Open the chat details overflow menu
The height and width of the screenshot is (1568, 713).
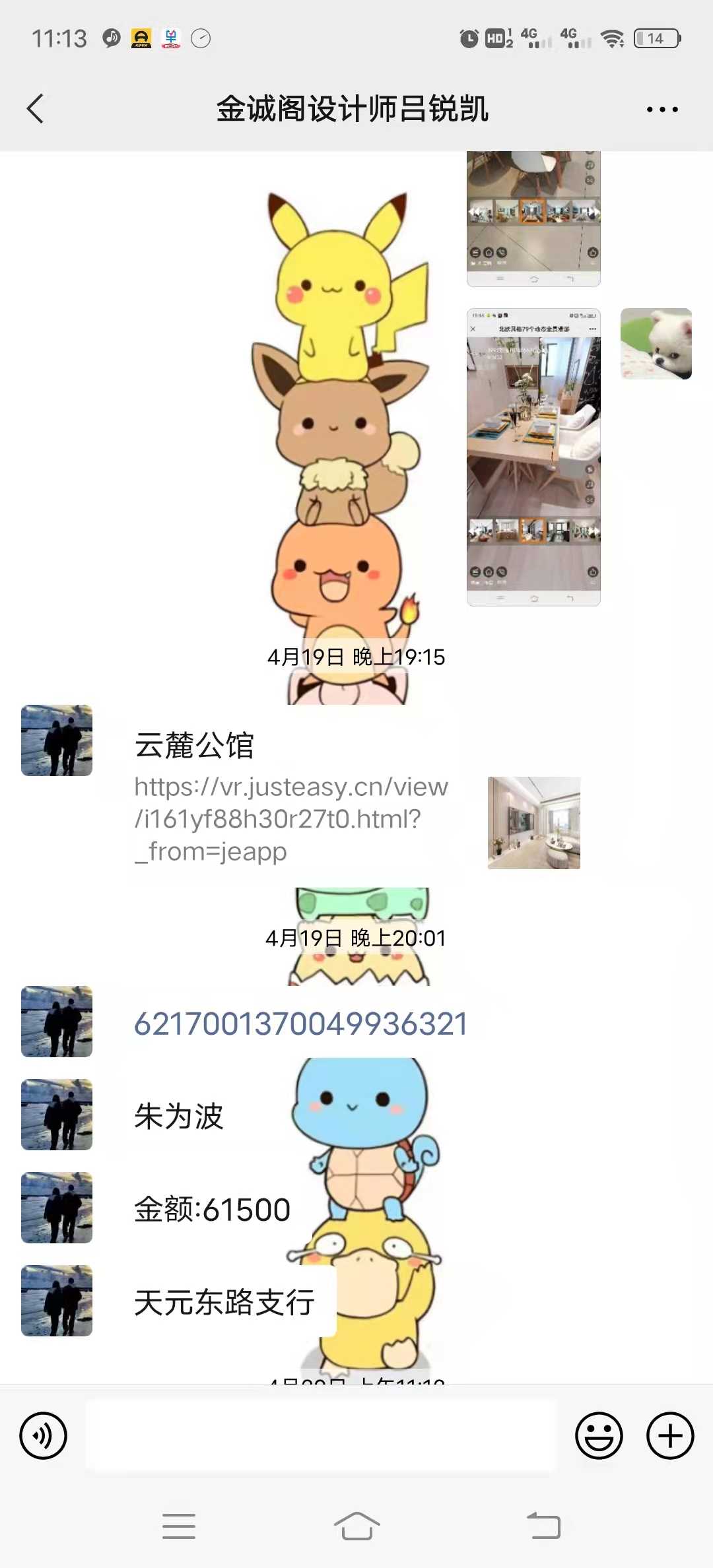pyautogui.click(x=662, y=110)
